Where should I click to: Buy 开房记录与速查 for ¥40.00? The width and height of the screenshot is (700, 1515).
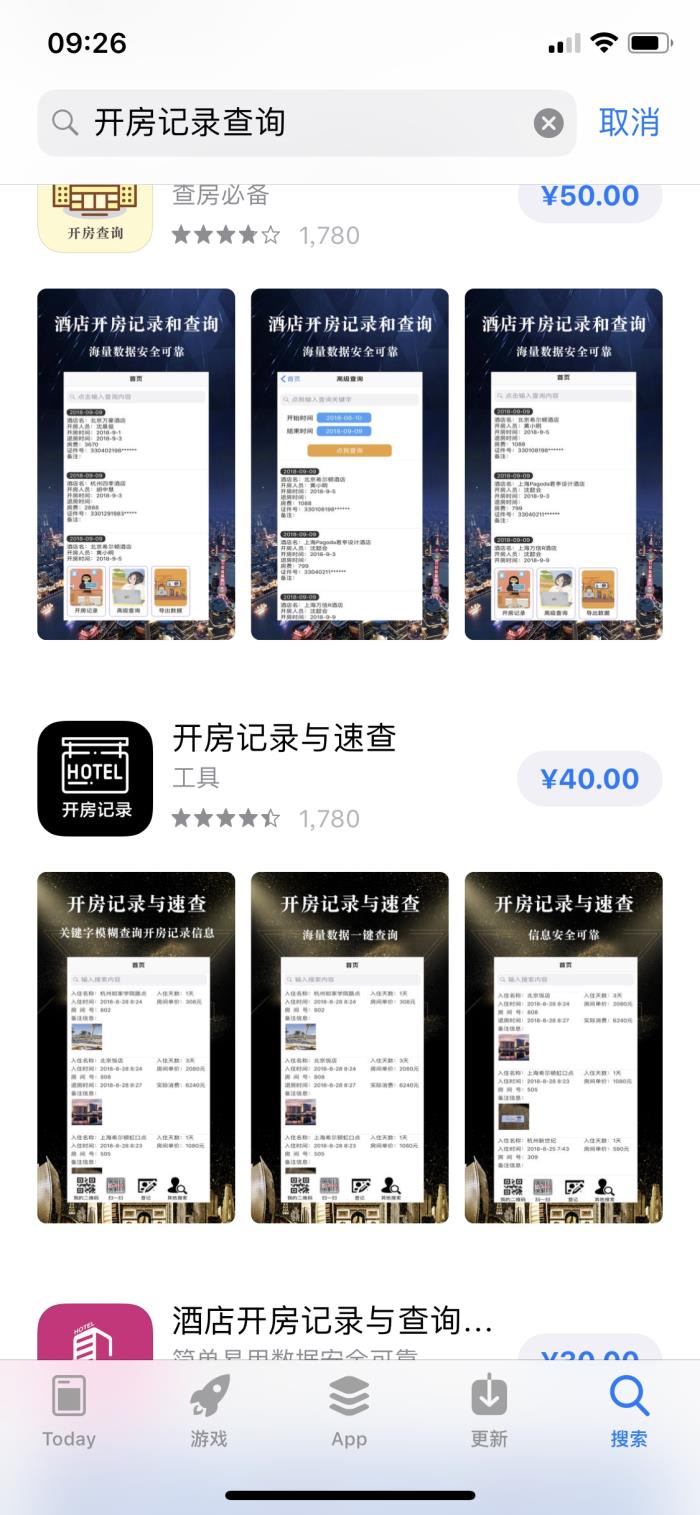[590, 779]
